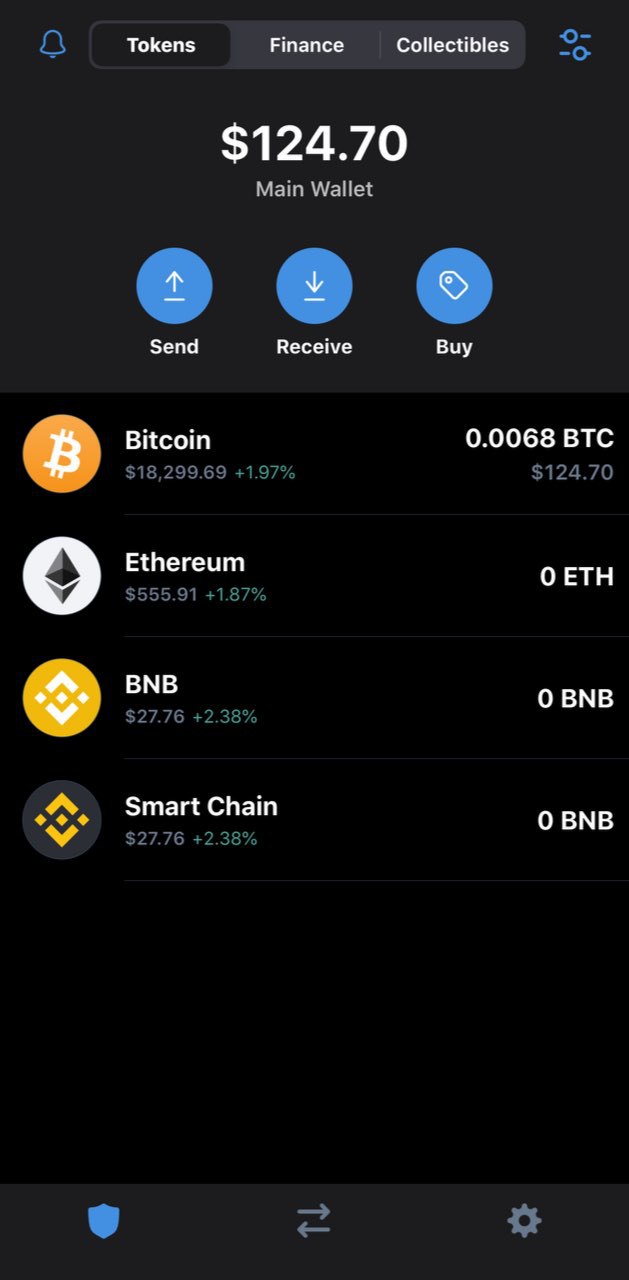Open the swap arrows tab
This screenshot has width=629, height=1280.
pos(314,1220)
